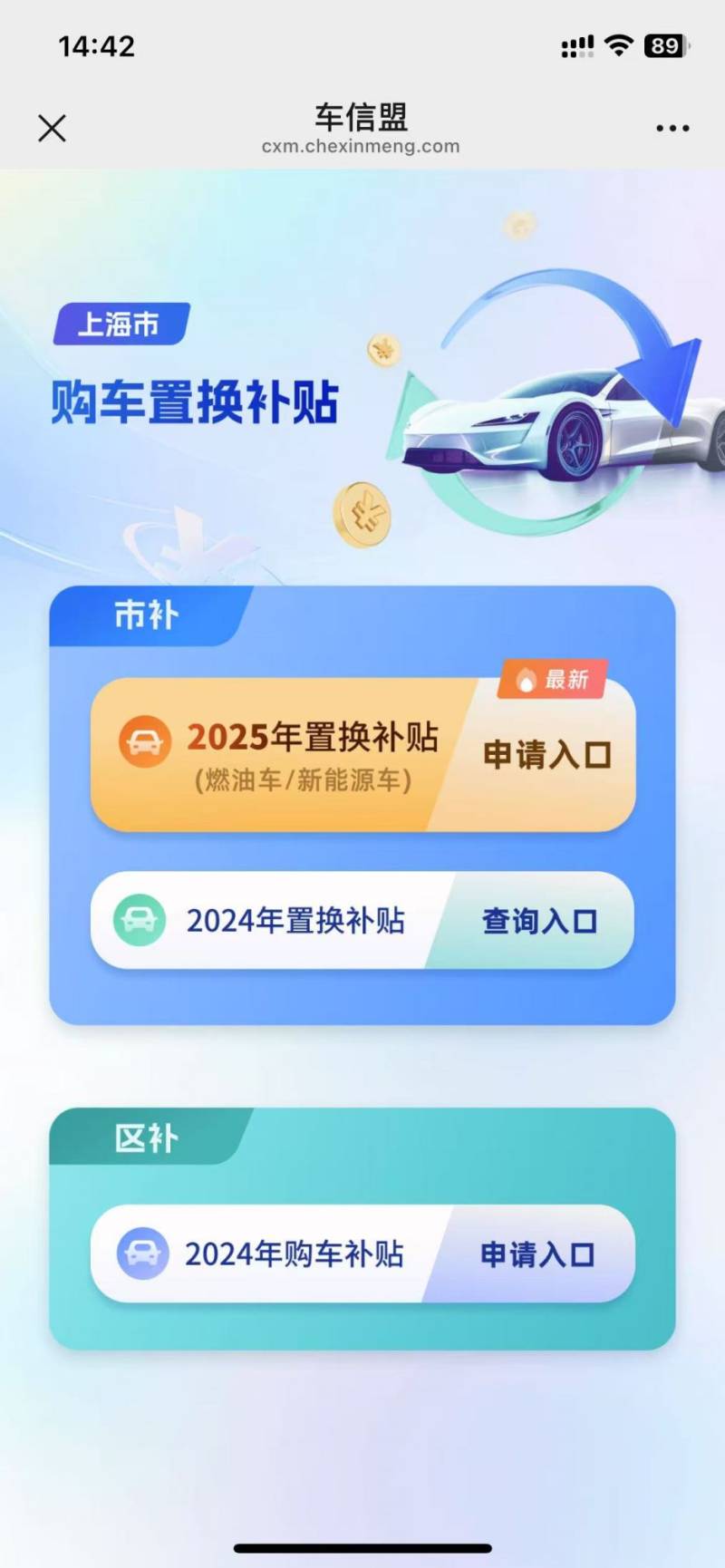The image size is (725, 1568).
Task: Open 2024年购车补贴 申请入口
Action: click(x=536, y=1254)
